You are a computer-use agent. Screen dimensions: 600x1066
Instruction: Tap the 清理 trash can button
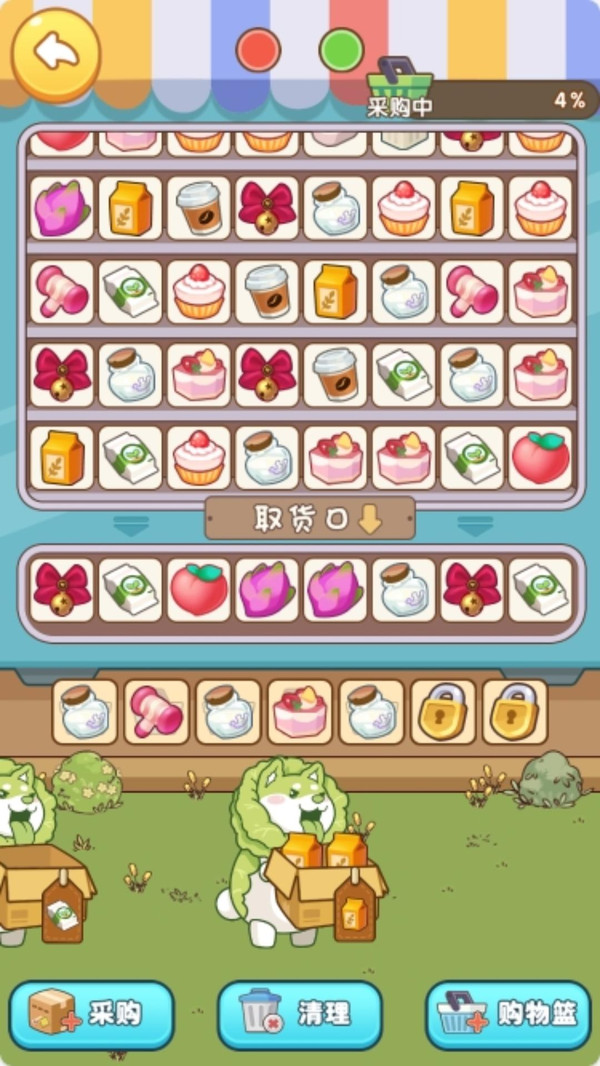pyautogui.click(x=300, y=1014)
